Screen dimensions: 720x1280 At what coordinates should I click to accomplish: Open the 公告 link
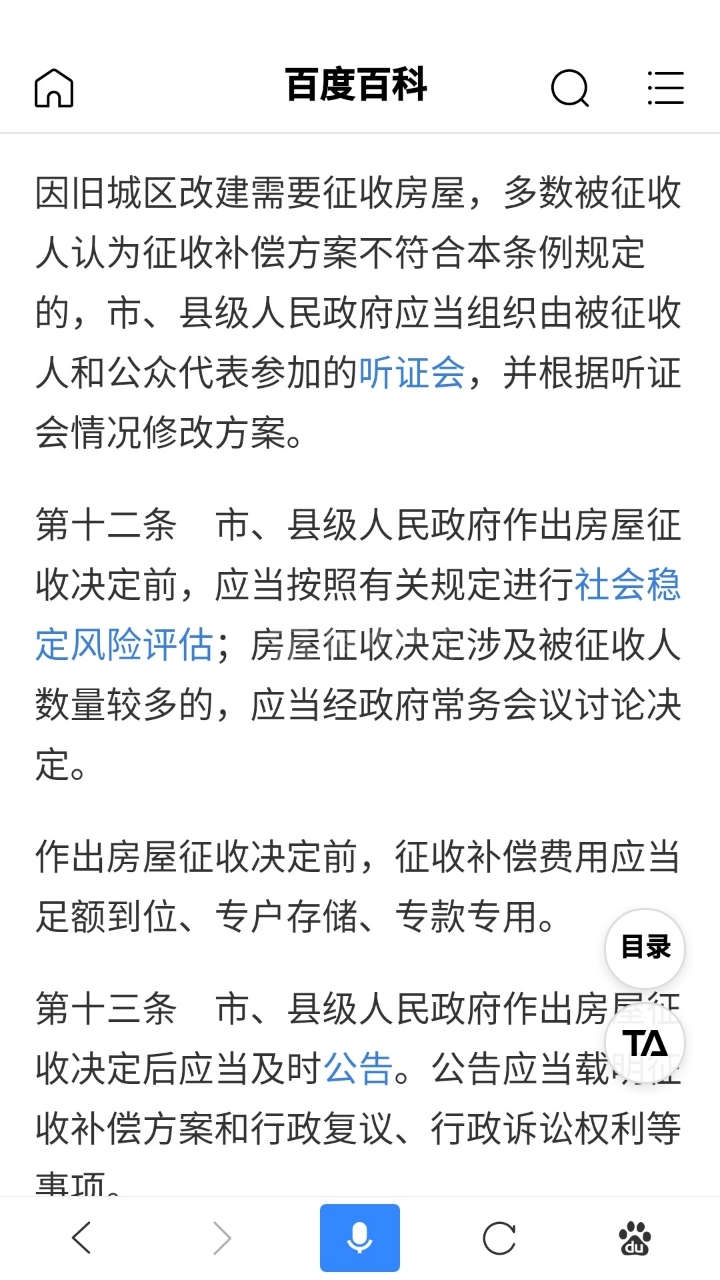pos(358,1069)
